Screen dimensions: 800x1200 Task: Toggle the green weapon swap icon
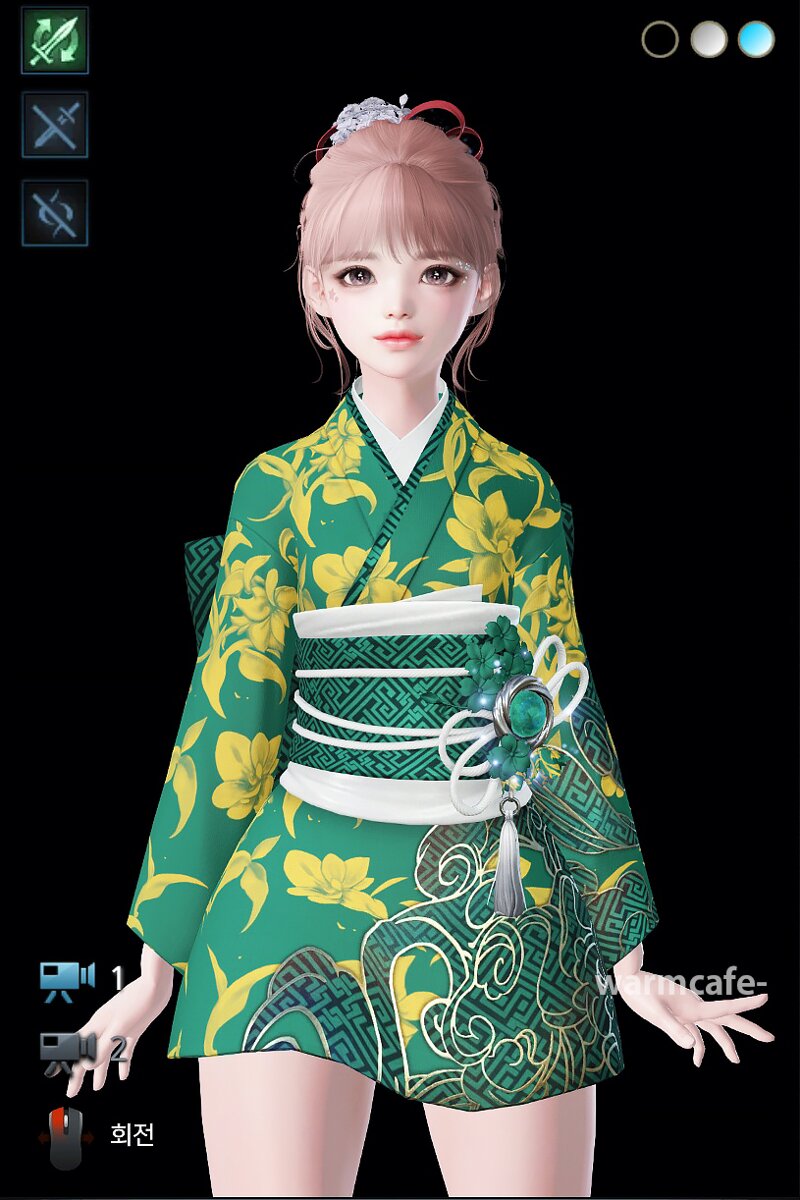(x=55, y=40)
